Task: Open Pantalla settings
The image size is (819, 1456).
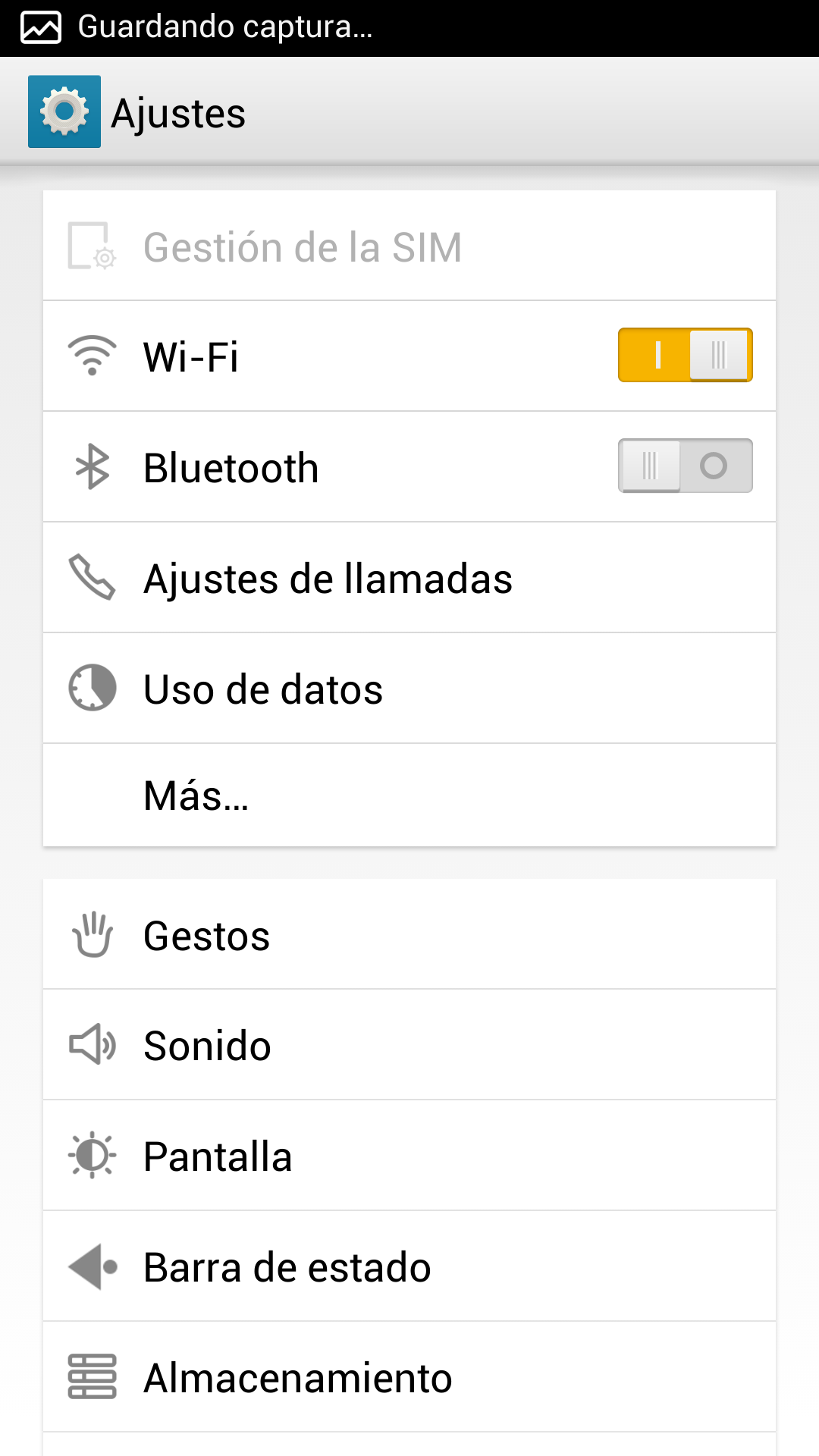Action: (x=409, y=1156)
